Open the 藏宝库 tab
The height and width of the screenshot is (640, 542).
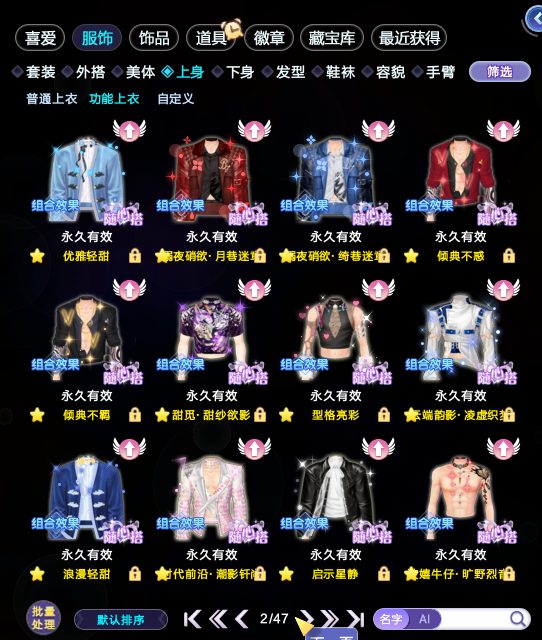click(x=331, y=38)
